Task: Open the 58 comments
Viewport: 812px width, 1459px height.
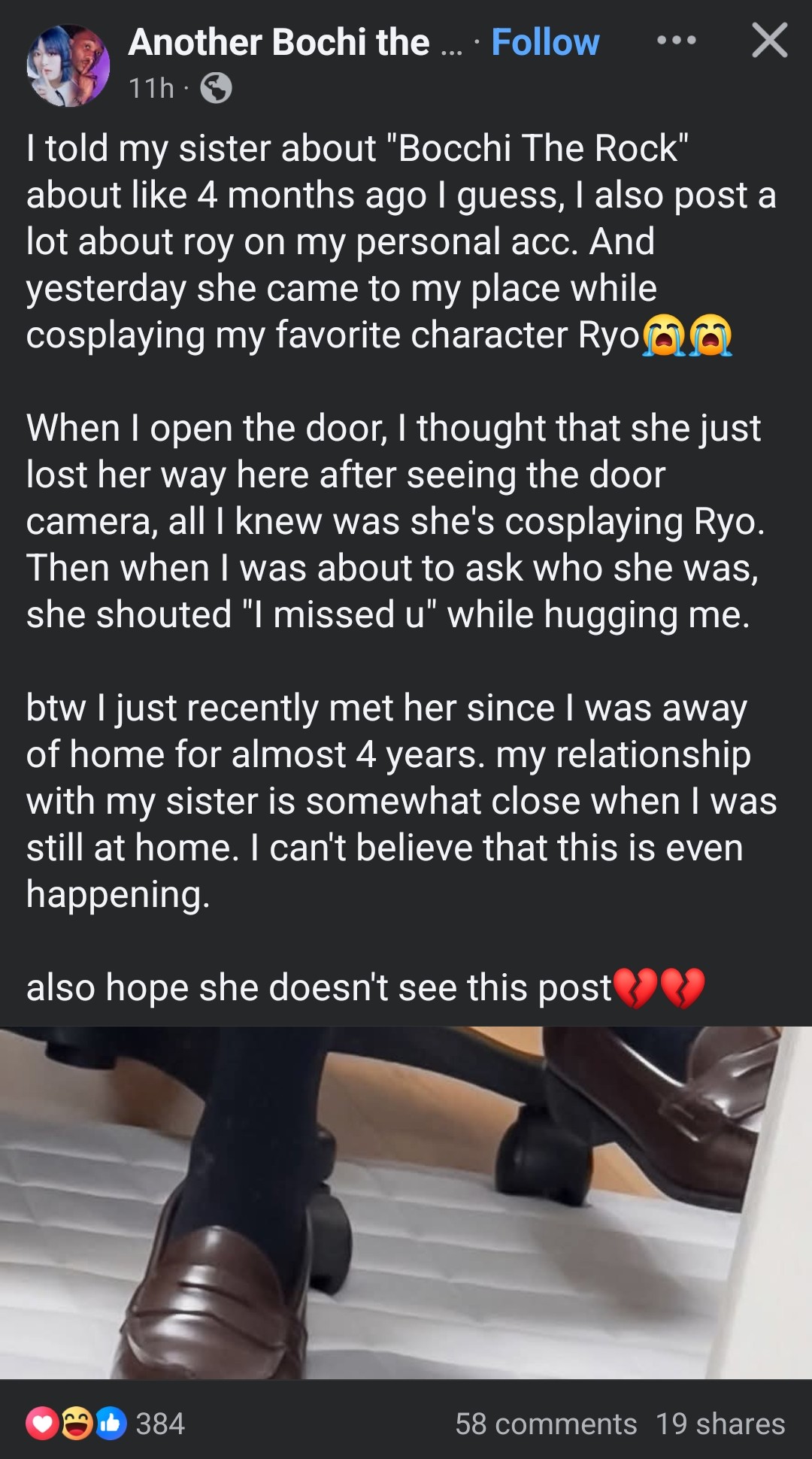Action: pos(545,1424)
